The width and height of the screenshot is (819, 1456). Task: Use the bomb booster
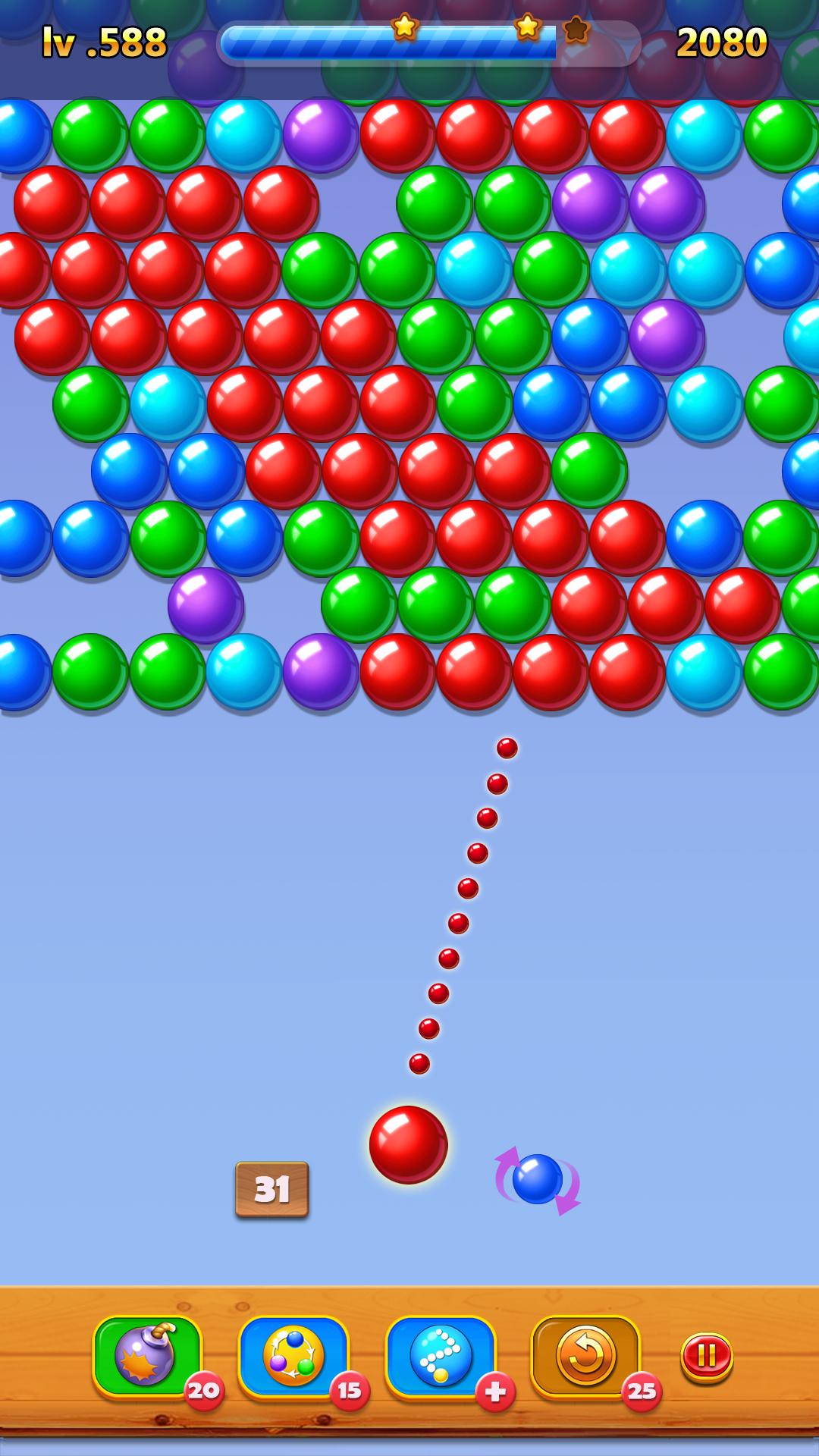coord(148,1357)
